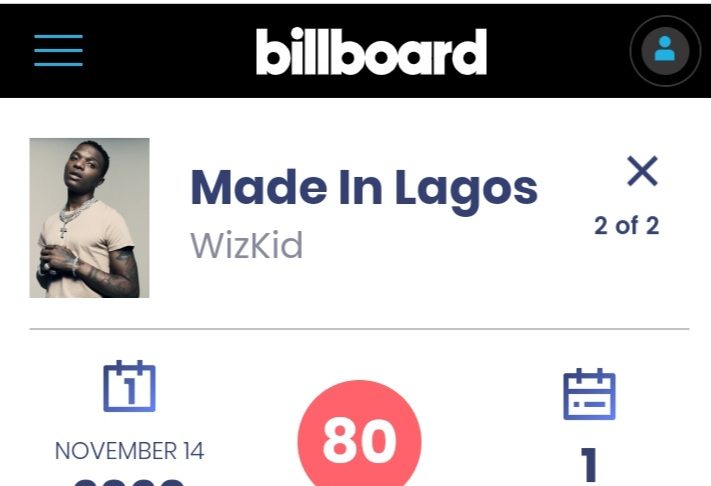Close the Made In Lagos chart details
Screen dimensions: 711x486
point(642,172)
